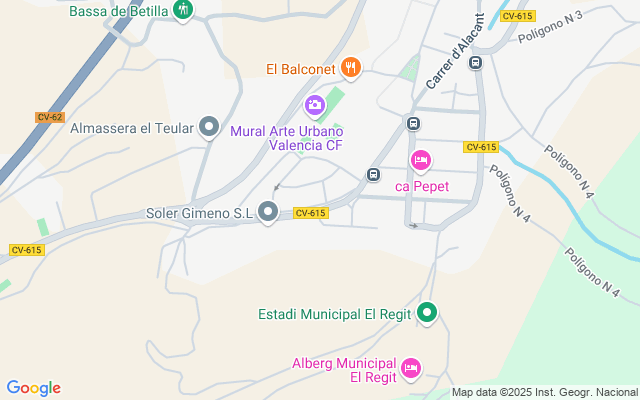Open the ca Pepet lodging pin

pos(421,161)
